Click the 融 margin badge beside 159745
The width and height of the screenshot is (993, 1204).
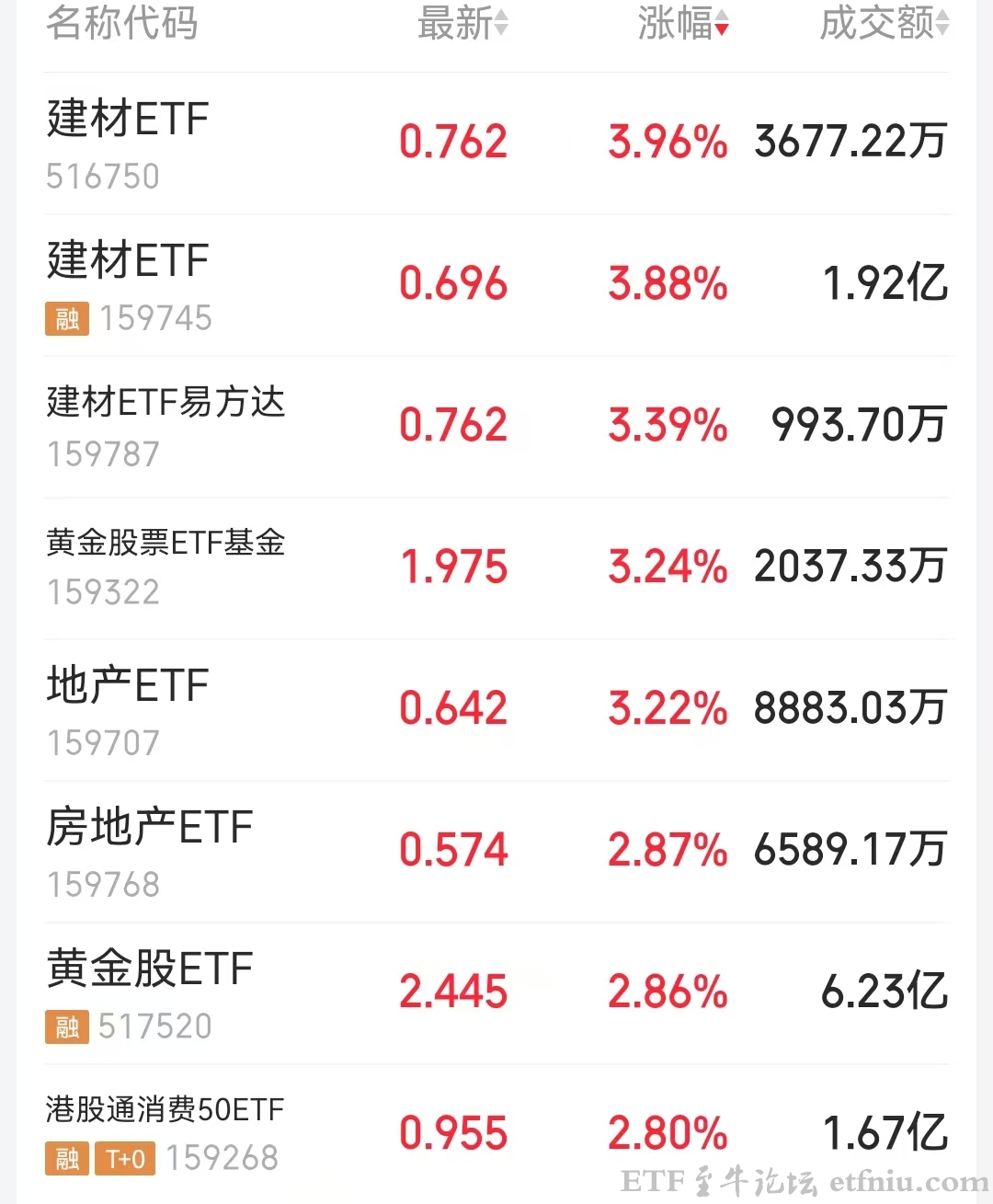[x=65, y=318]
